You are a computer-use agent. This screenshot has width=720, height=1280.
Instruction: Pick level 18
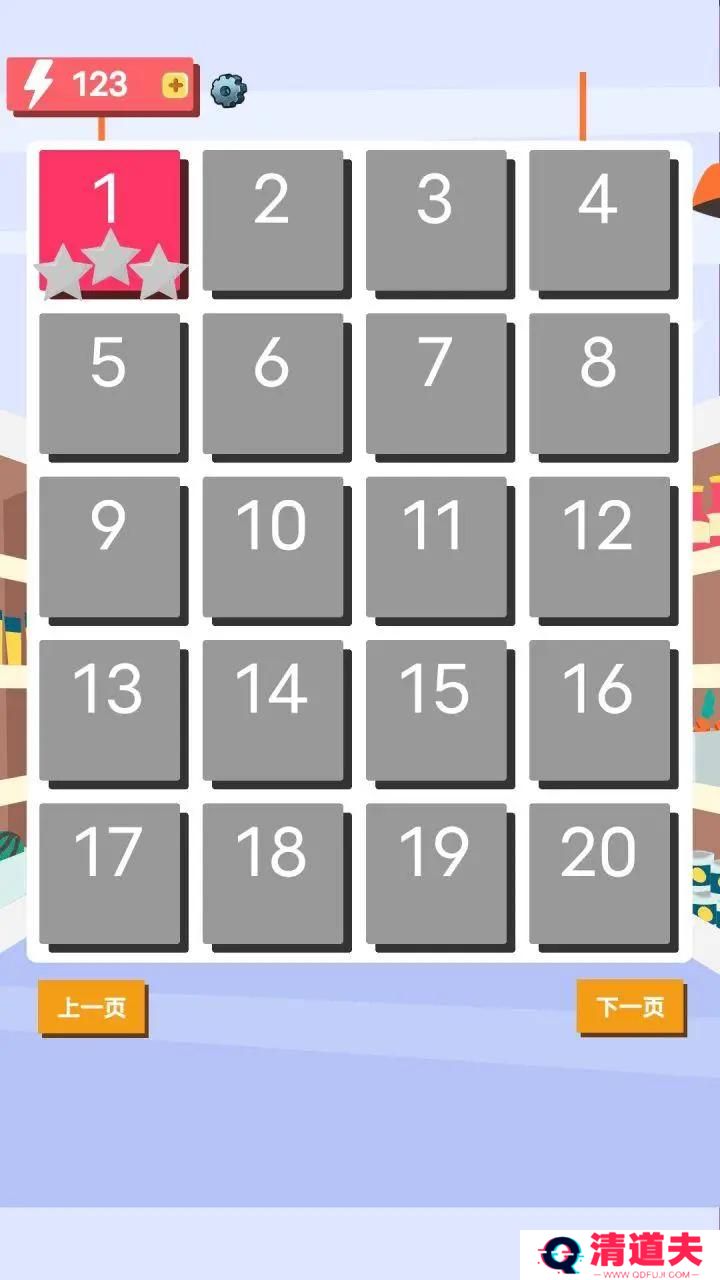(x=272, y=872)
